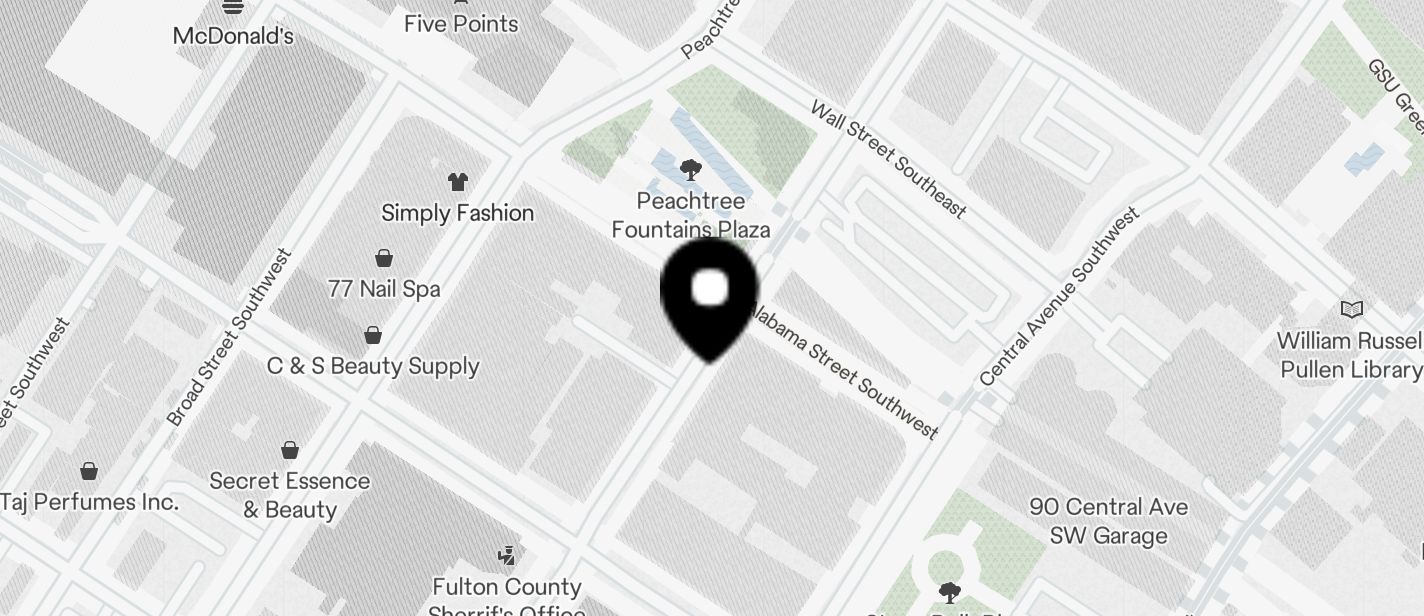The image size is (1424, 616).
Task: Tap the black location pin
Action: coord(709,295)
